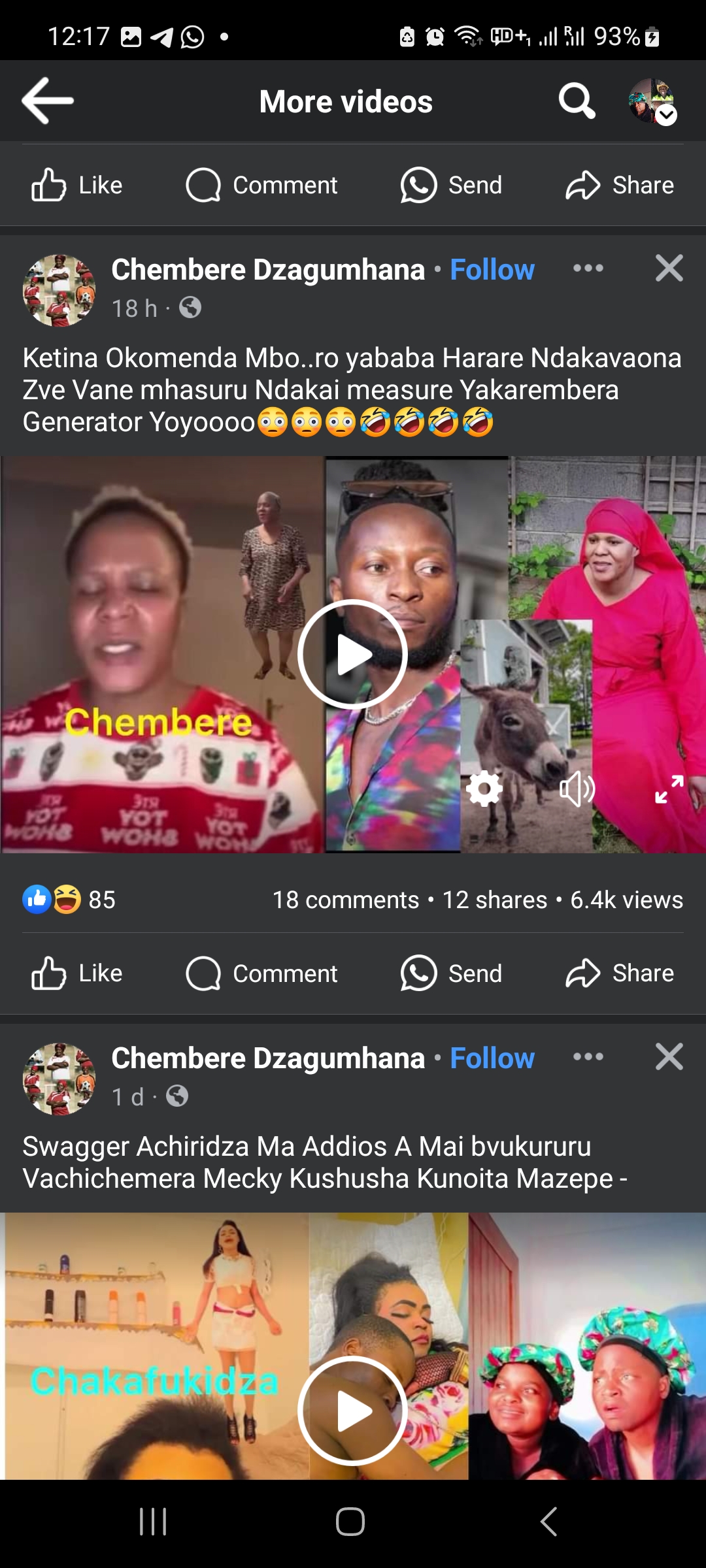706x1568 pixels.
Task: Dismiss the Swagger Achiridza video post
Action: point(669,1057)
